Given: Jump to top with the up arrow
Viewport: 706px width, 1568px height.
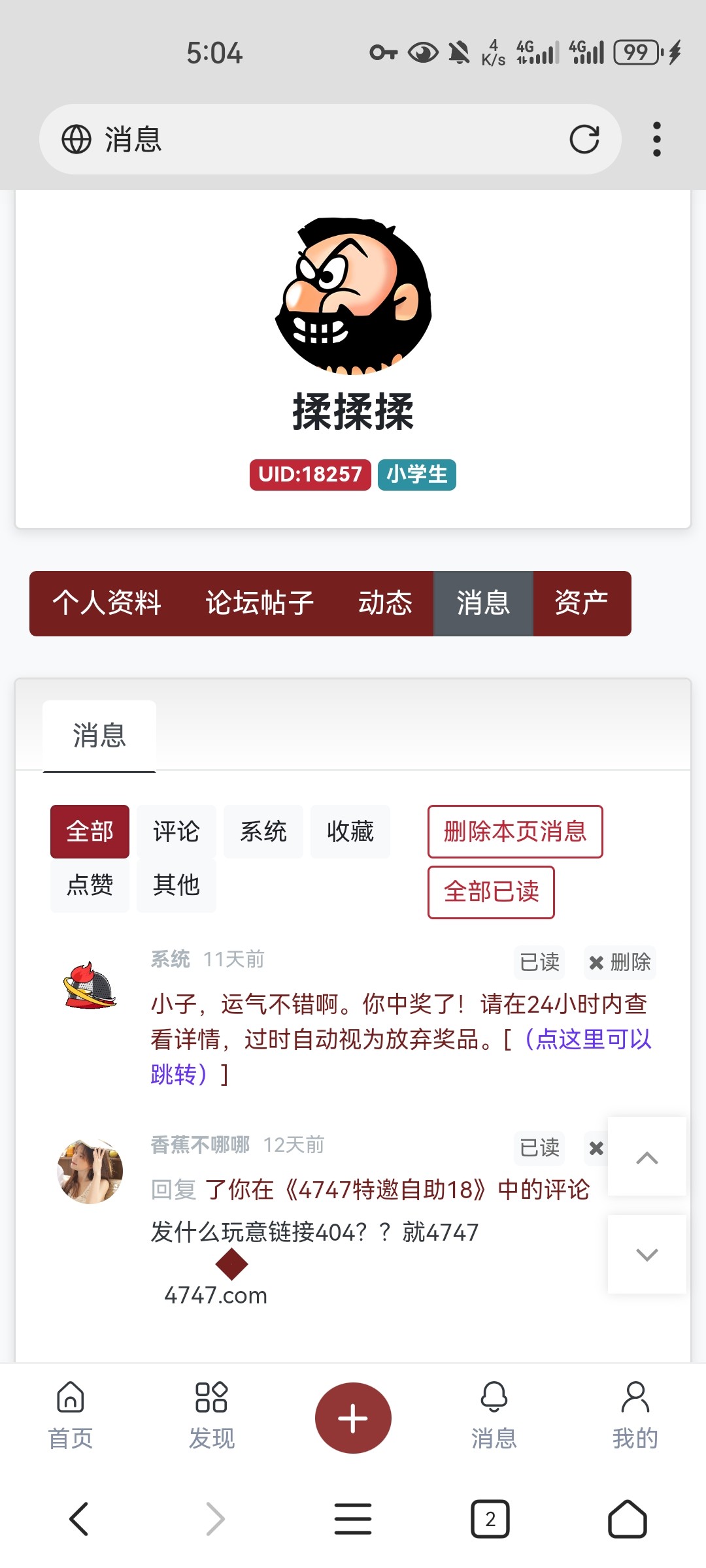Looking at the screenshot, I should click(647, 1157).
